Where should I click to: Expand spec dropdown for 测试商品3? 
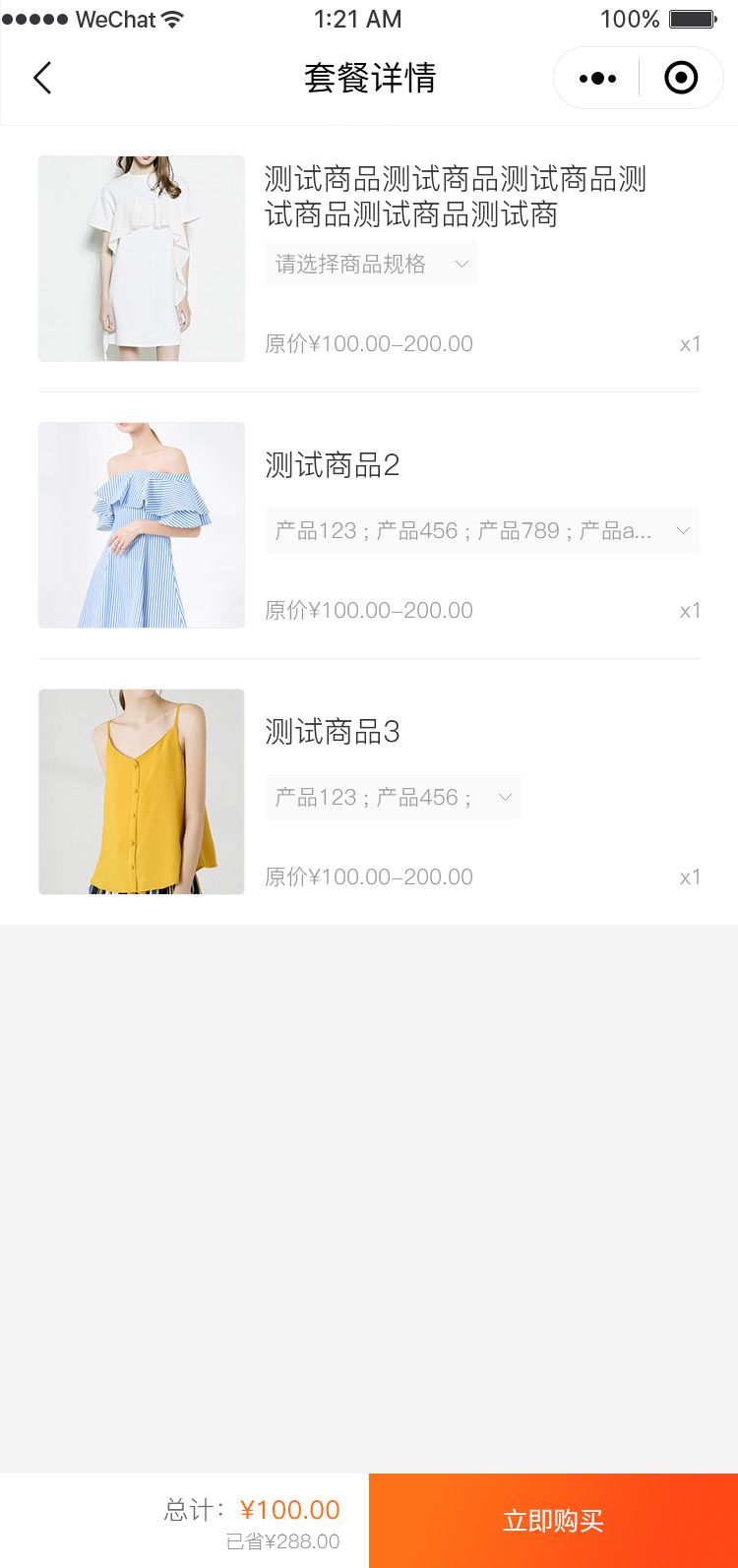393,798
